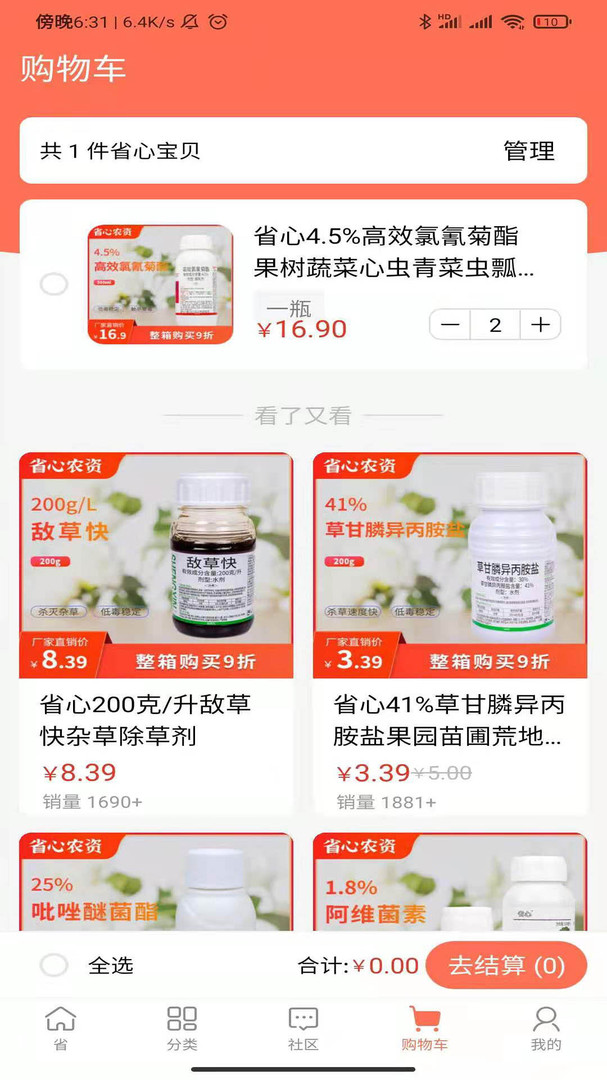Open the 阿维菌素 product card
The width and height of the screenshot is (607, 1080).
tap(450, 882)
